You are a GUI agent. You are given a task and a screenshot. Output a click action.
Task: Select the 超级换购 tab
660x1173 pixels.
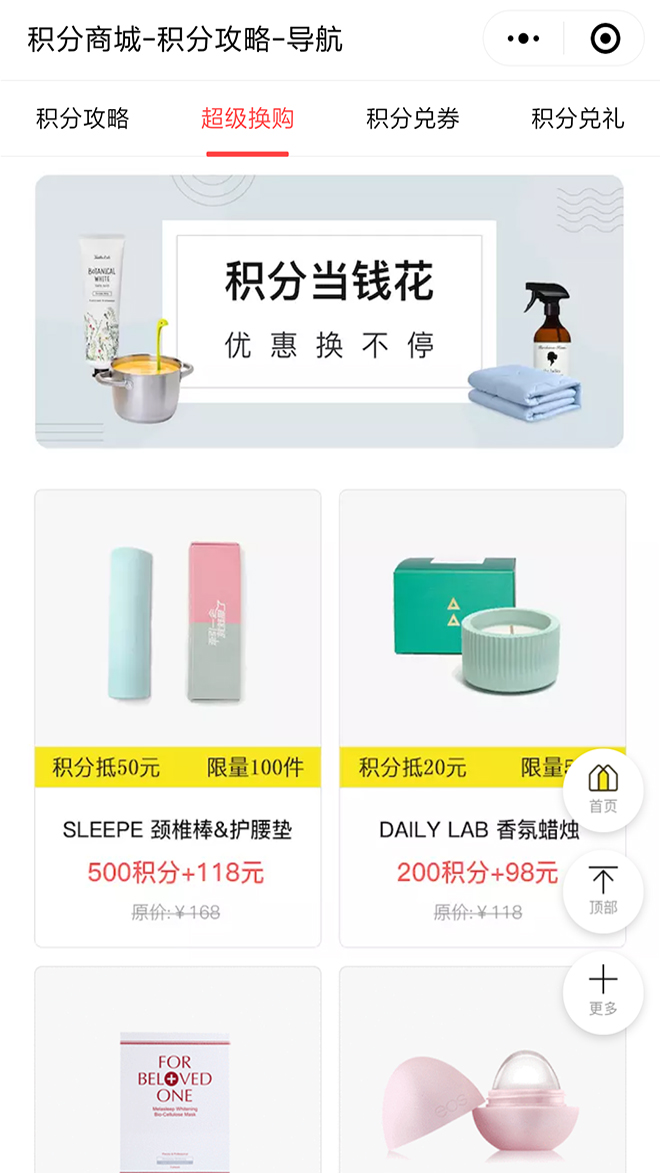coord(247,118)
